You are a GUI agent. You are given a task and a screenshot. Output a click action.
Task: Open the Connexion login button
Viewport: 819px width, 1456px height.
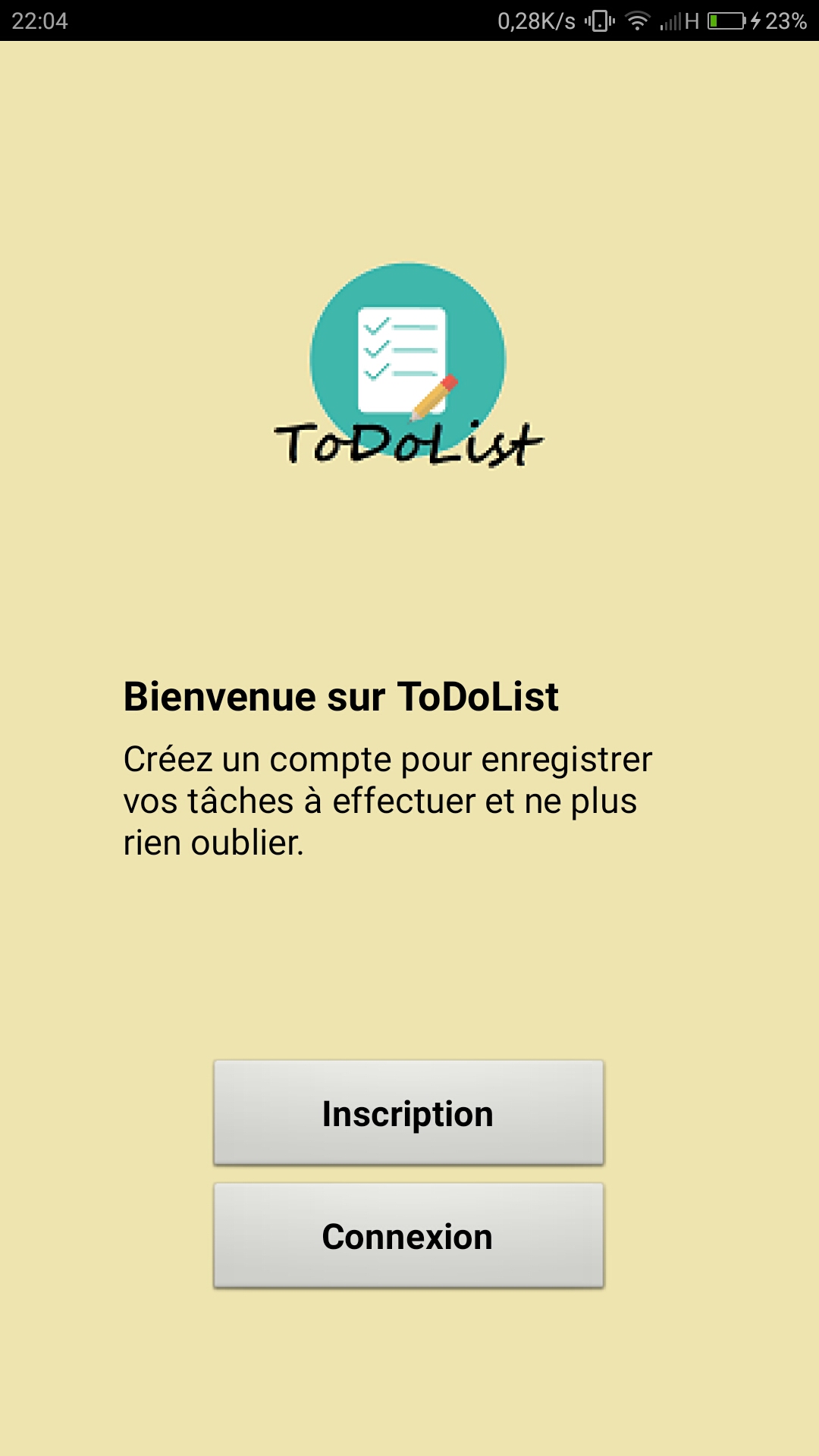pyautogui.click(x=409, y=1235)
